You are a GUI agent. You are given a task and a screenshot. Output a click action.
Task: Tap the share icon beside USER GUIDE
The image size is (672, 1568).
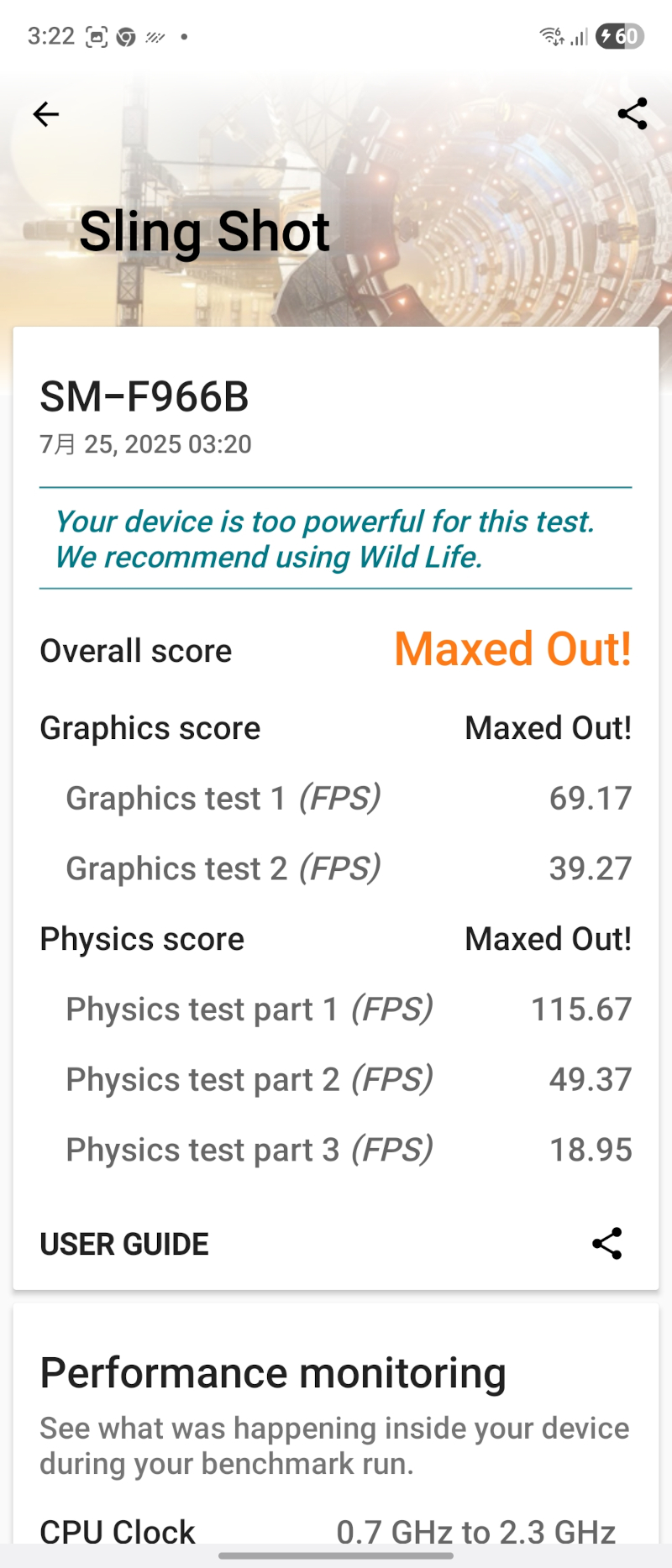click(606, 1243)
